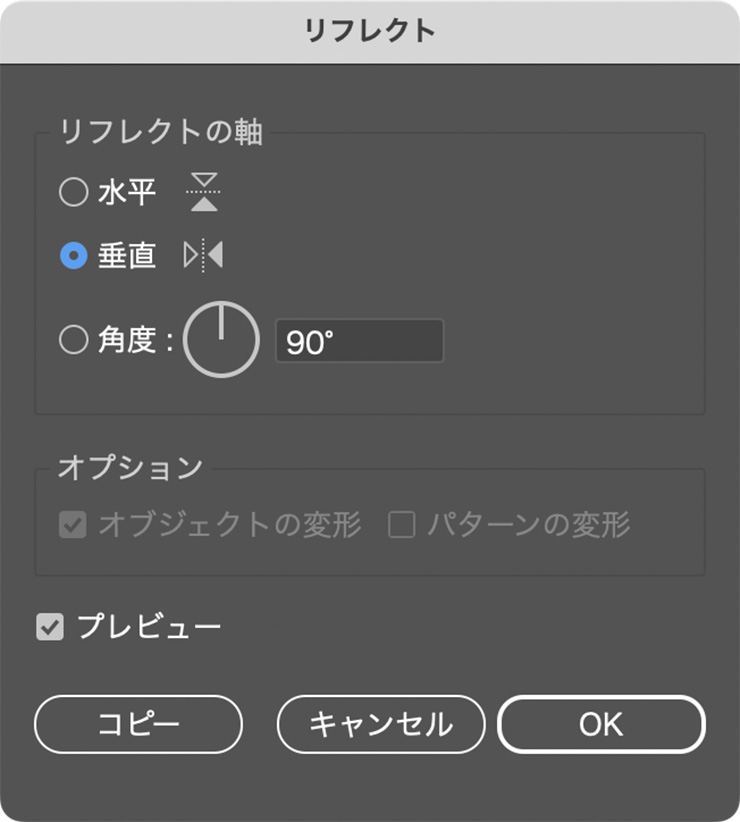Confirm the reflection with OK
The height and width of the screenshot is (822, 740).
601,724
